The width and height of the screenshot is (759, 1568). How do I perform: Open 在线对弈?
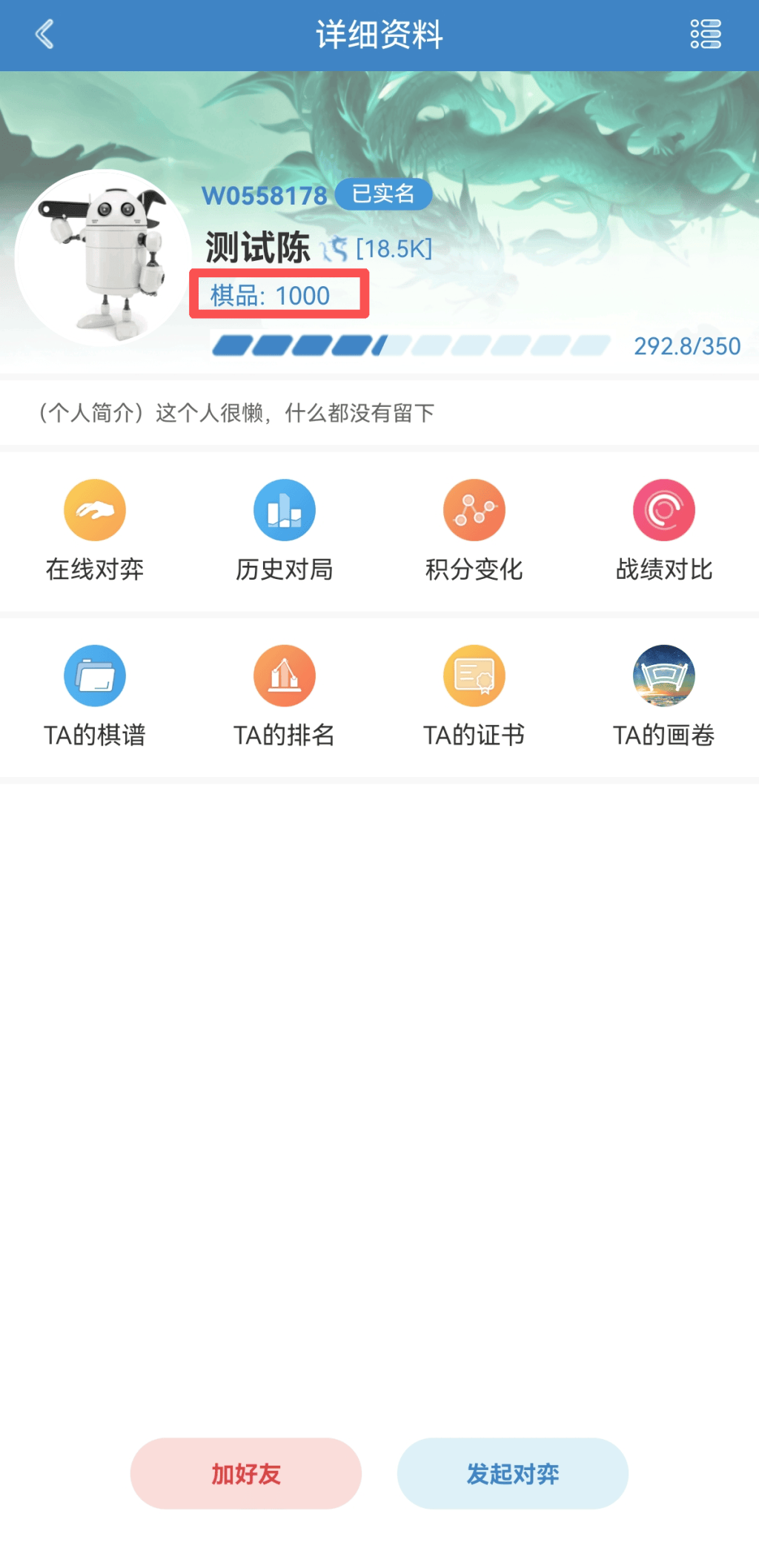coord(95,529)
